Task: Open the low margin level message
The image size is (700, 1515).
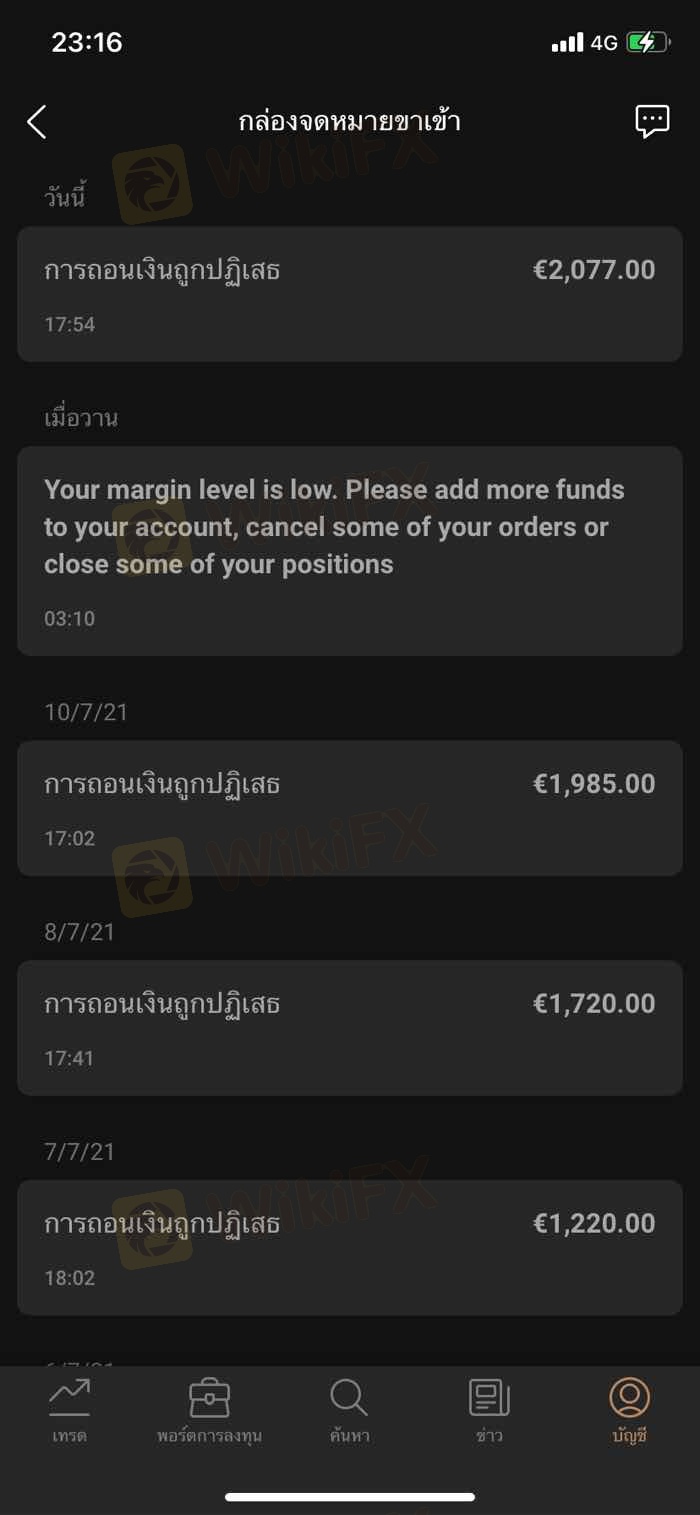Action: click(x=350, y=550)
